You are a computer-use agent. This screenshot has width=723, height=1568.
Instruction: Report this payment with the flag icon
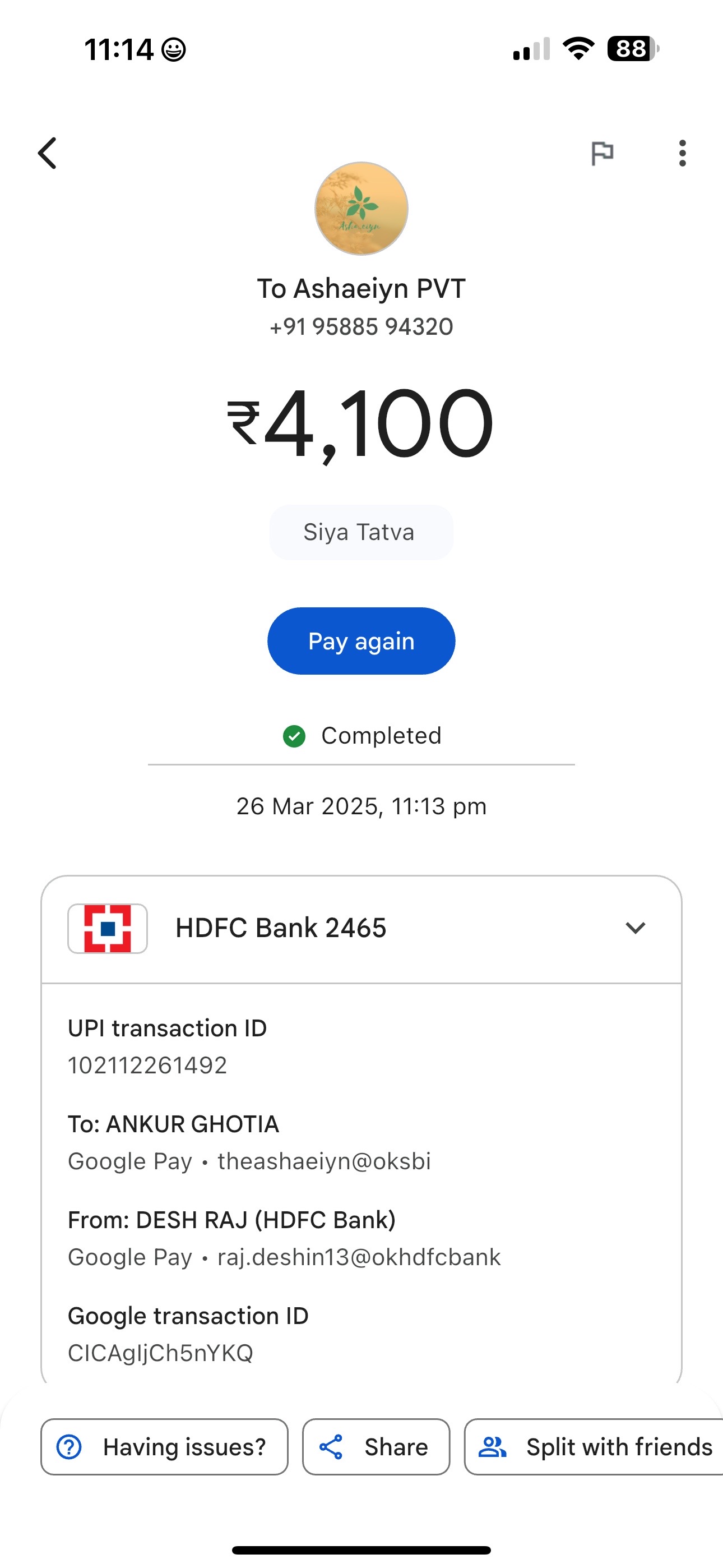[x=602, y=153]
